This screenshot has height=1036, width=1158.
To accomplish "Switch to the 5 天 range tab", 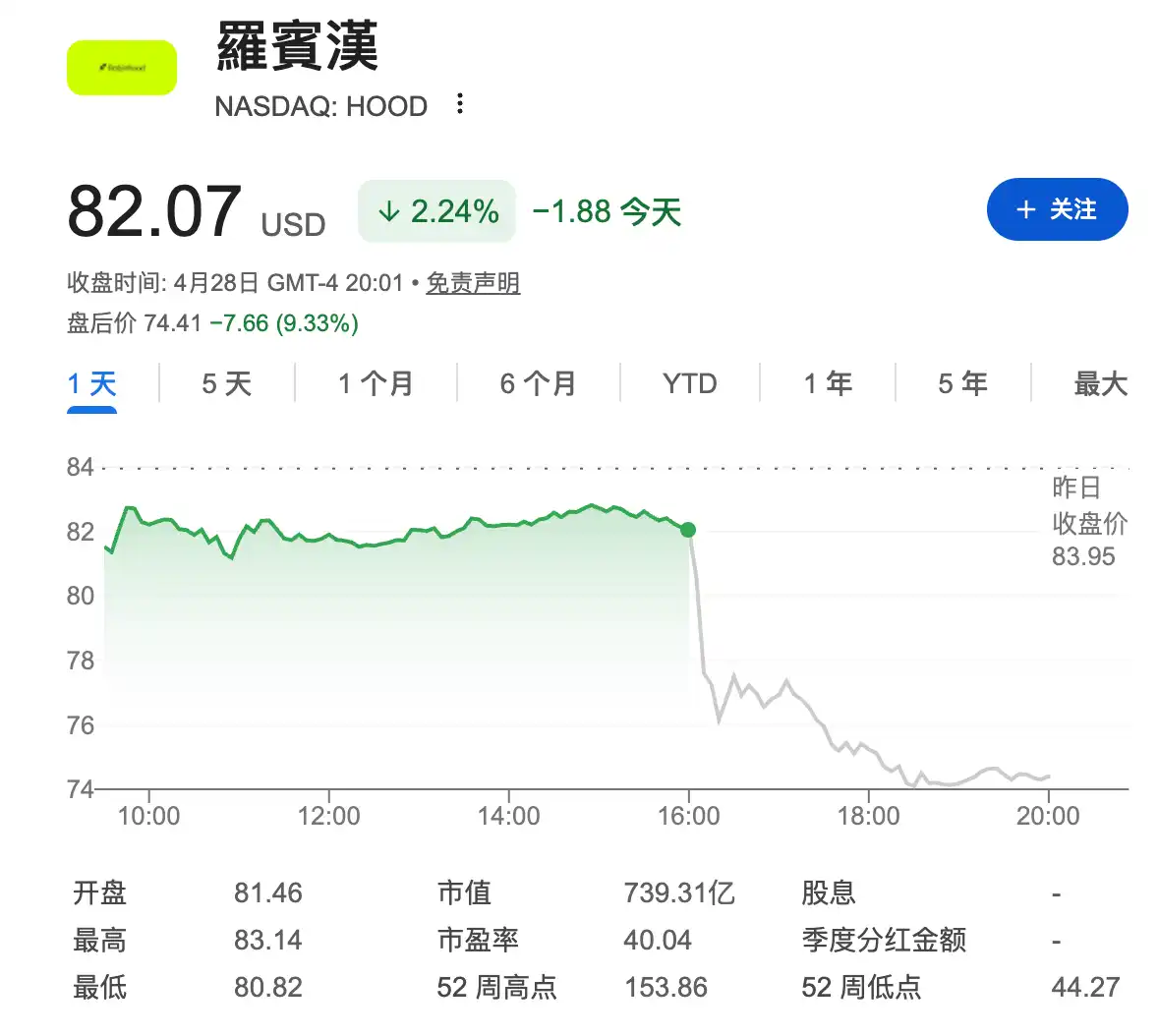I will pyautogui.click(x=227, y=383).
